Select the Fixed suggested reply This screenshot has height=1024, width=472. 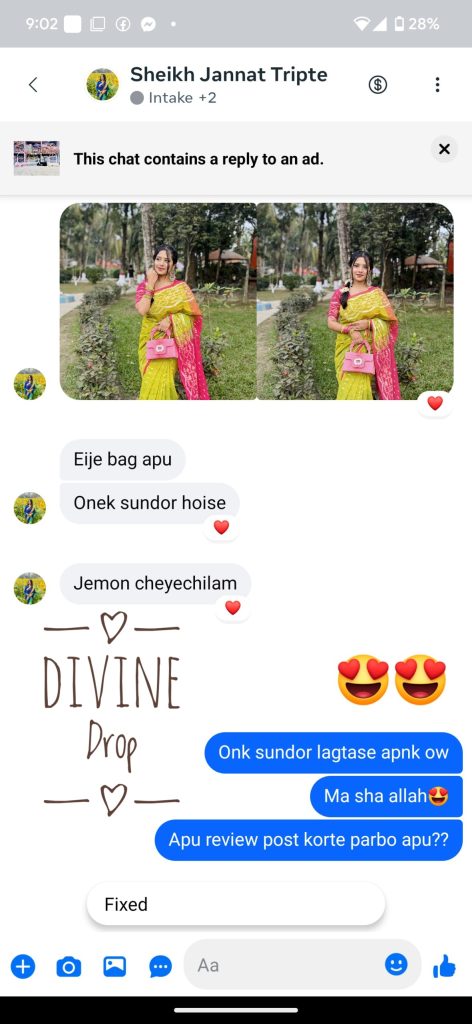coord(236,904)
